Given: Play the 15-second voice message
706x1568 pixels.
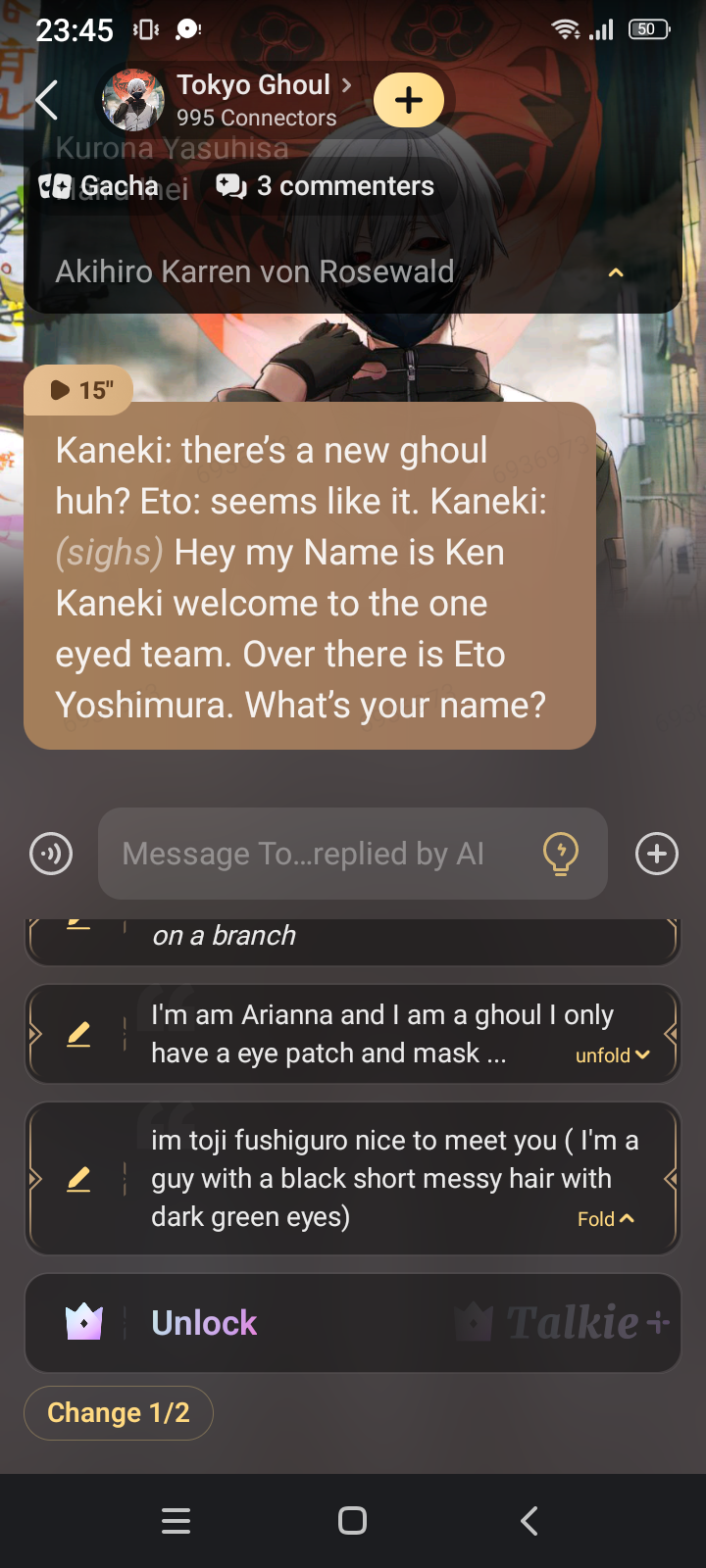Looking at the screenshot, I should pyautogui.click(x=78, y=390).
